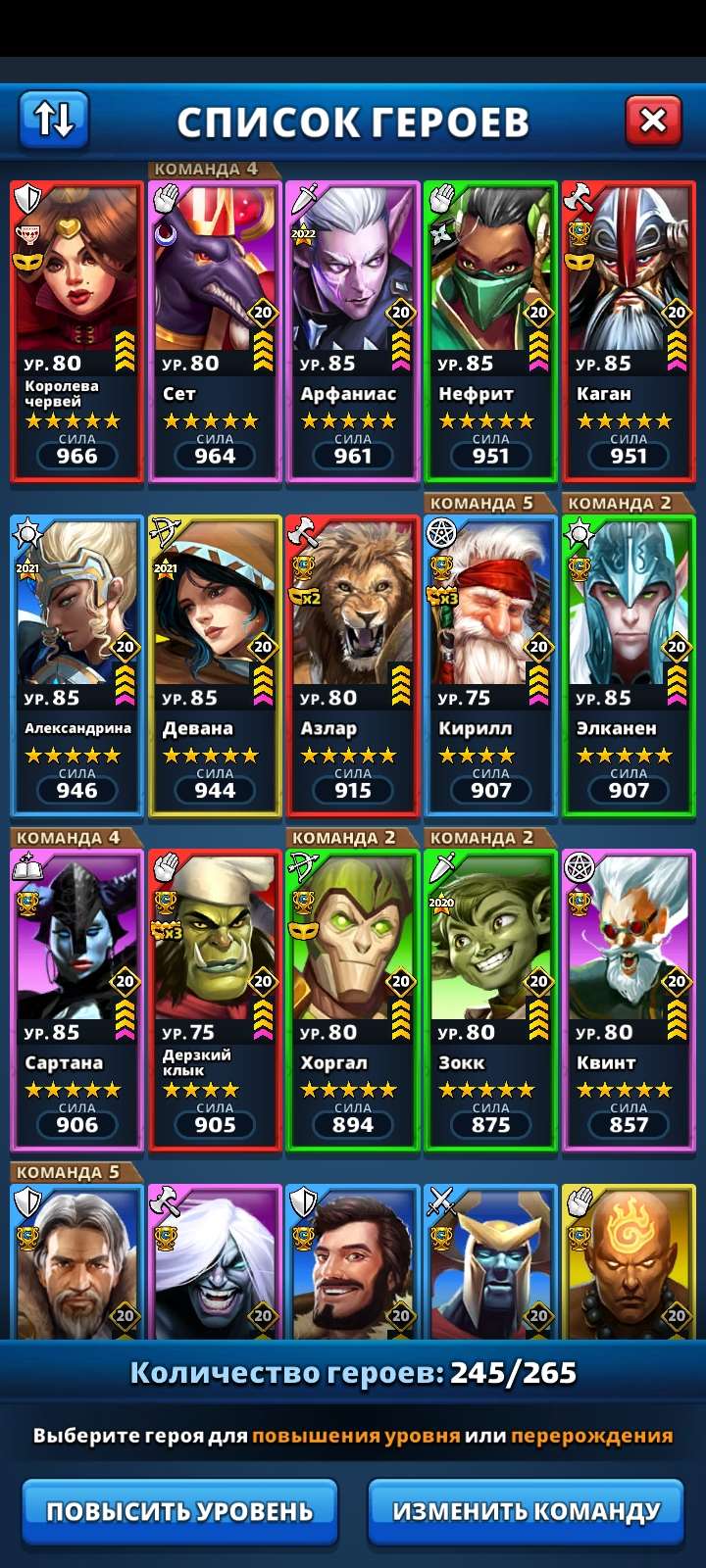
Task: Tap Нефрит hero card
Action: point(490,333)
